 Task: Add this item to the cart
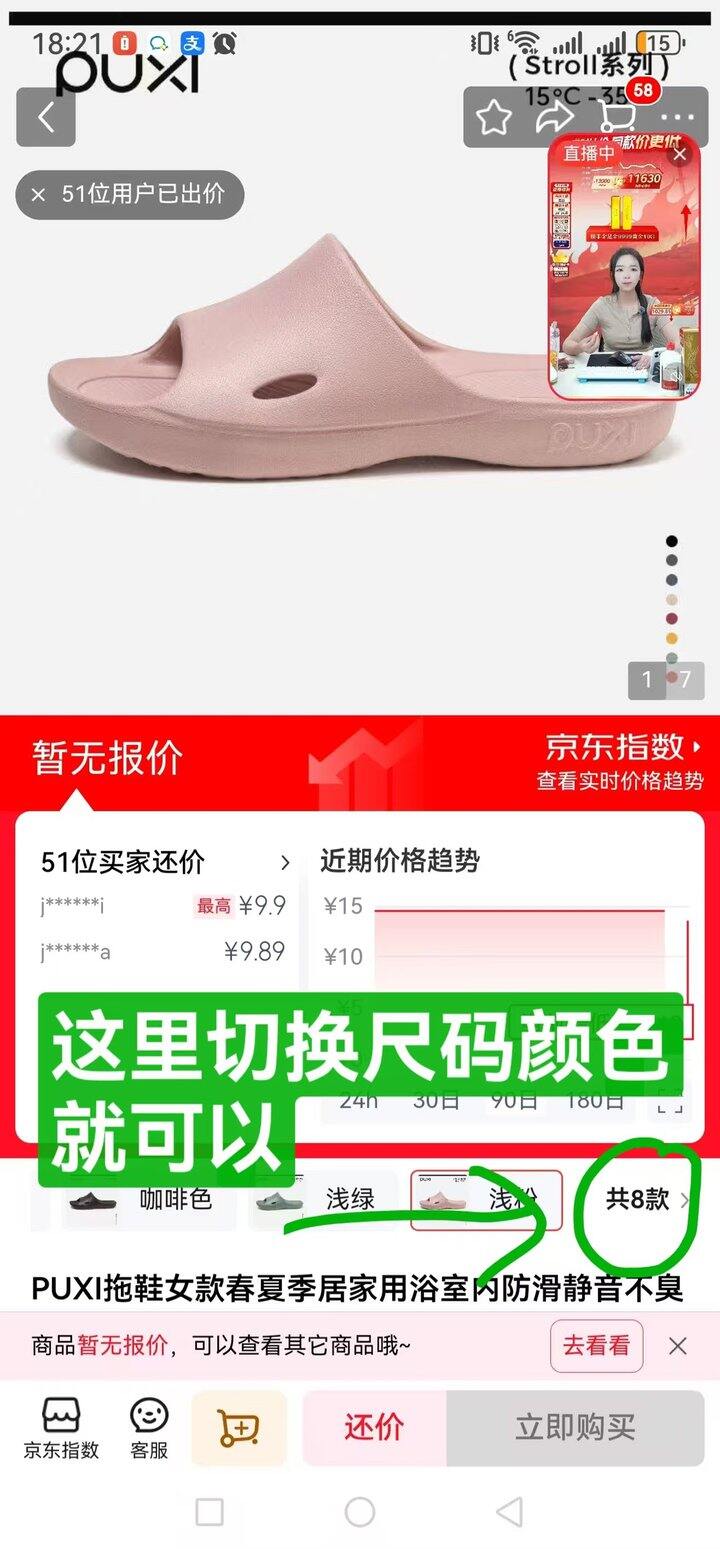(x=239, y=1428)
